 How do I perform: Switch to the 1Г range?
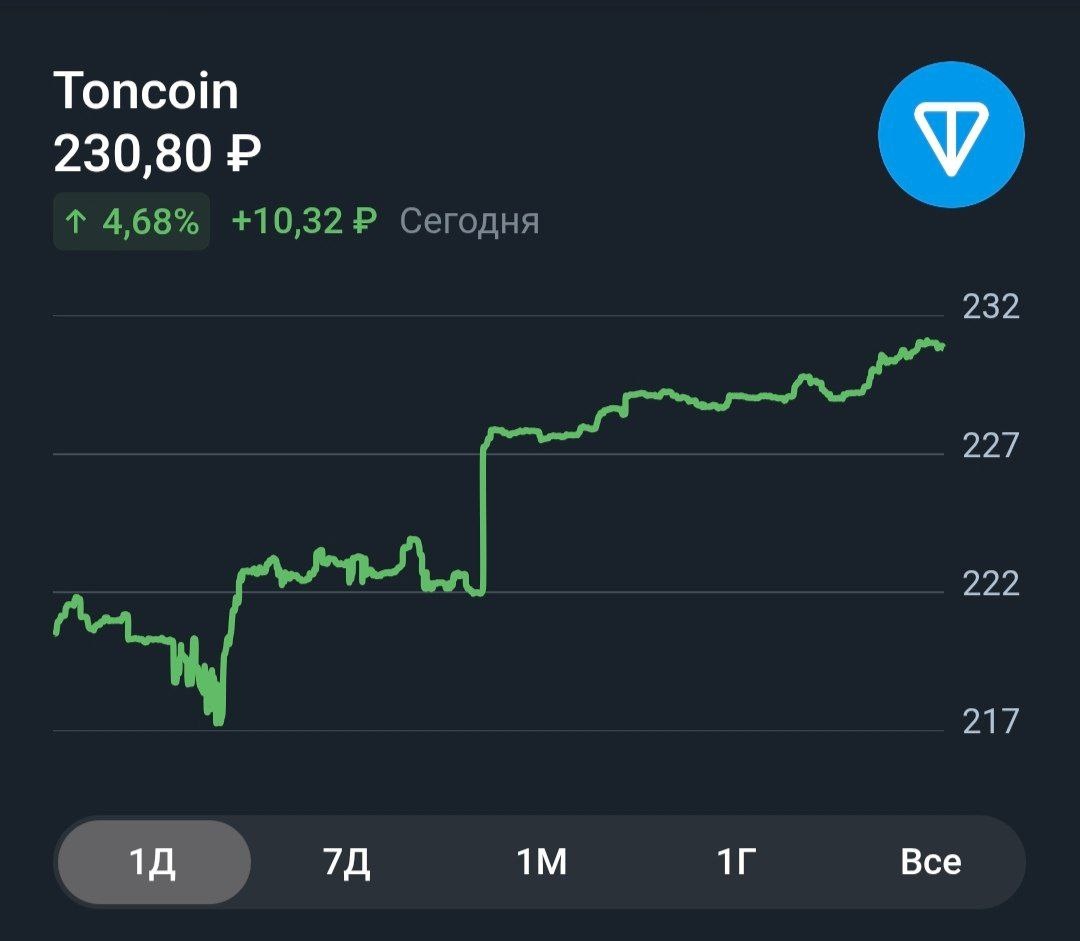[735, 862]
